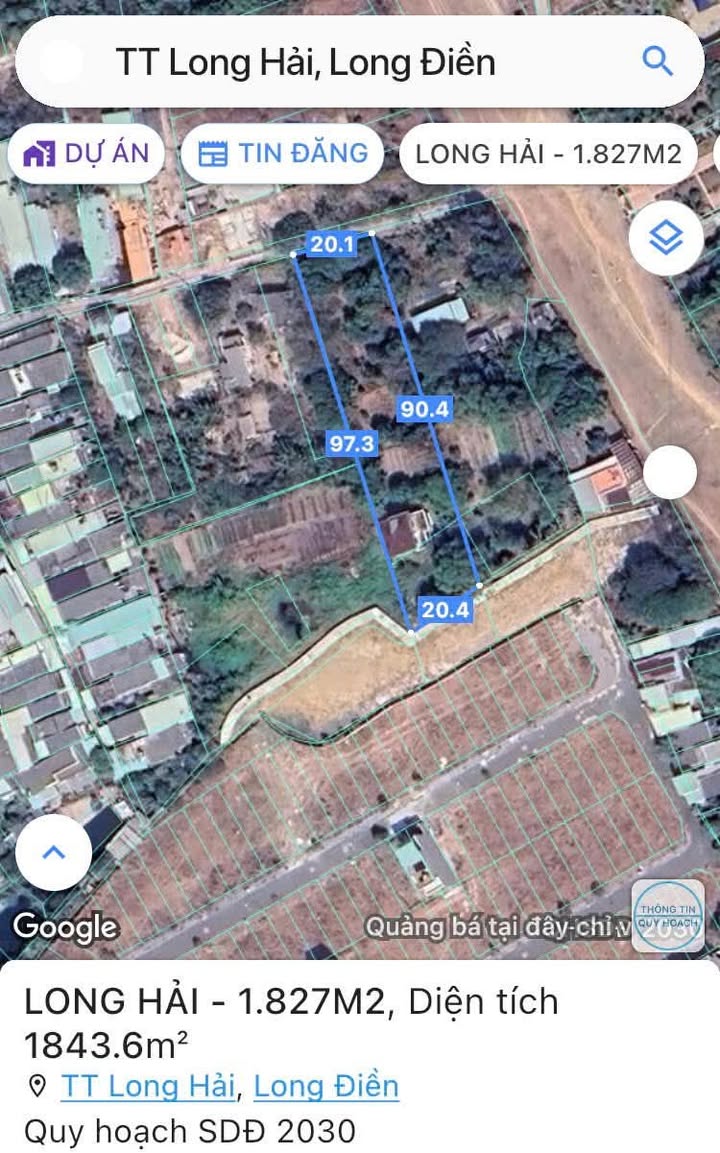The image size is (720, 1153).
Task: Select the Tin Đăng chip
Action: click(283, 154)
